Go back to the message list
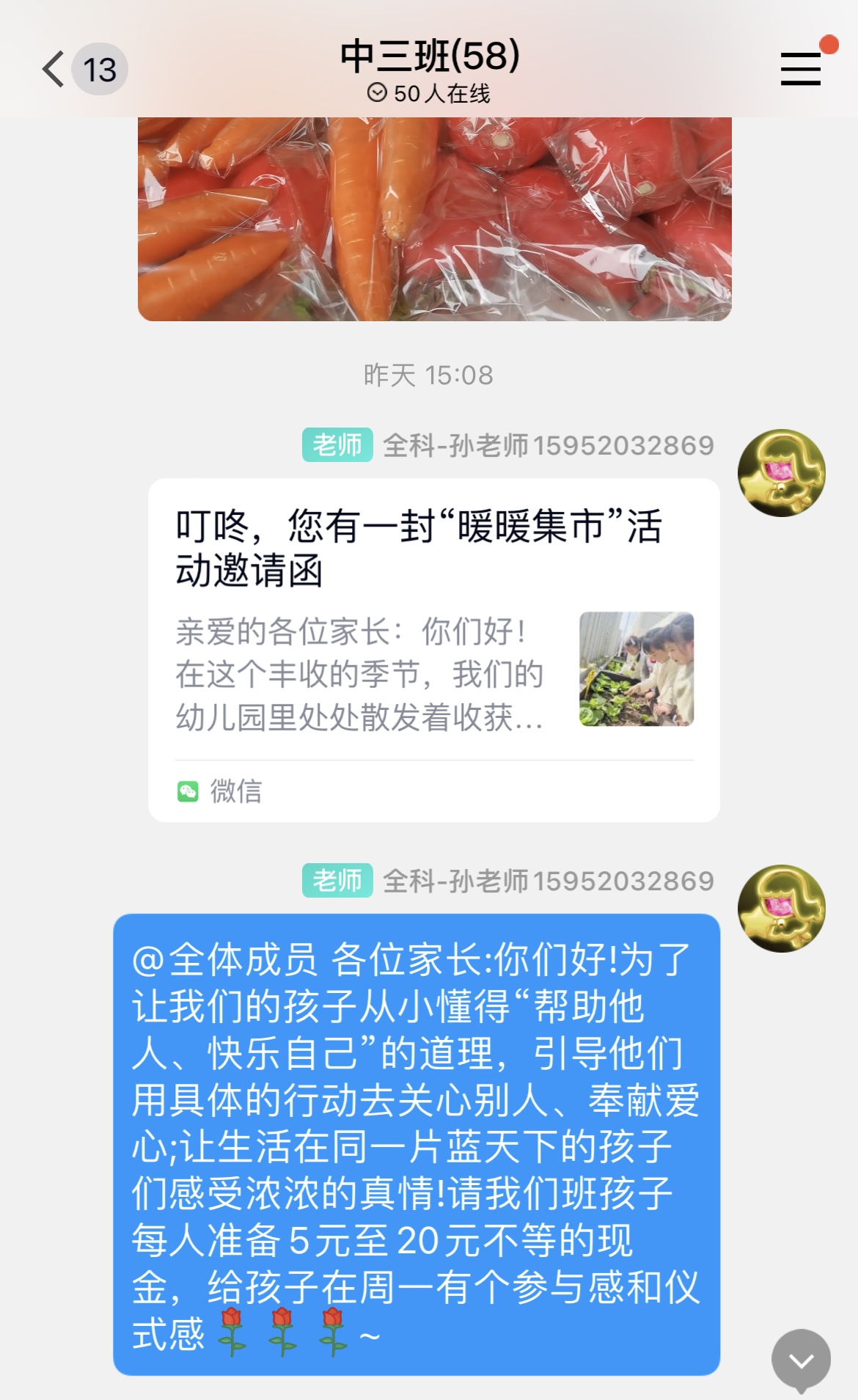The height and width of the screenshot is (1400, 858). 54,70
